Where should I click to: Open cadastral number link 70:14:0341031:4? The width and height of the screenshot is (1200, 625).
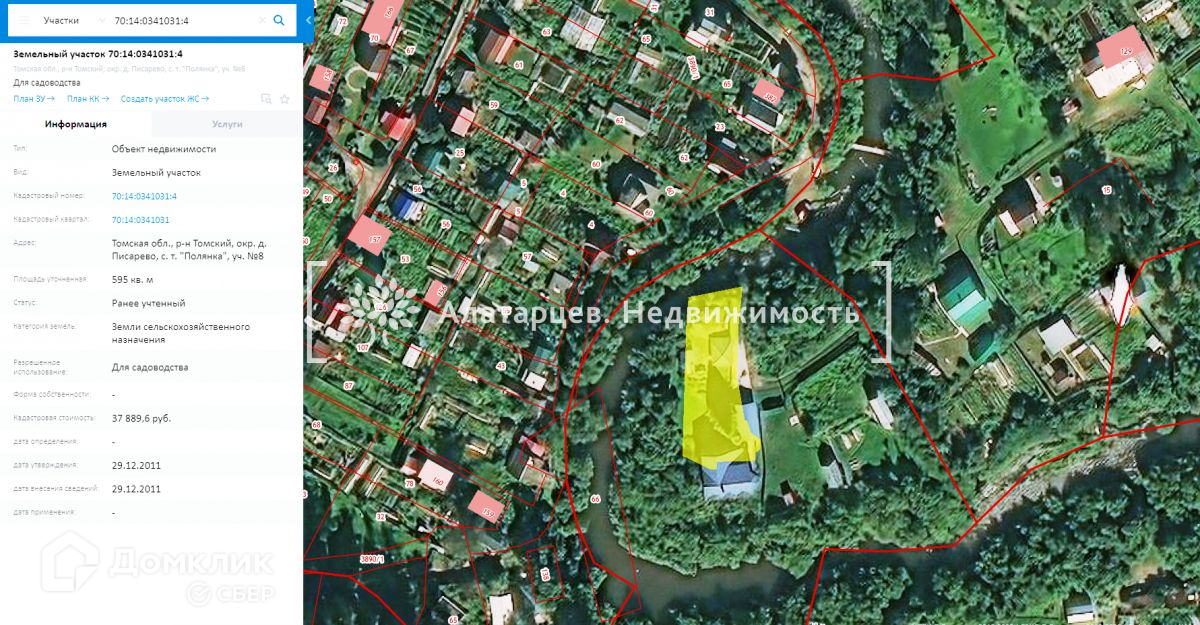pos(144,196)
